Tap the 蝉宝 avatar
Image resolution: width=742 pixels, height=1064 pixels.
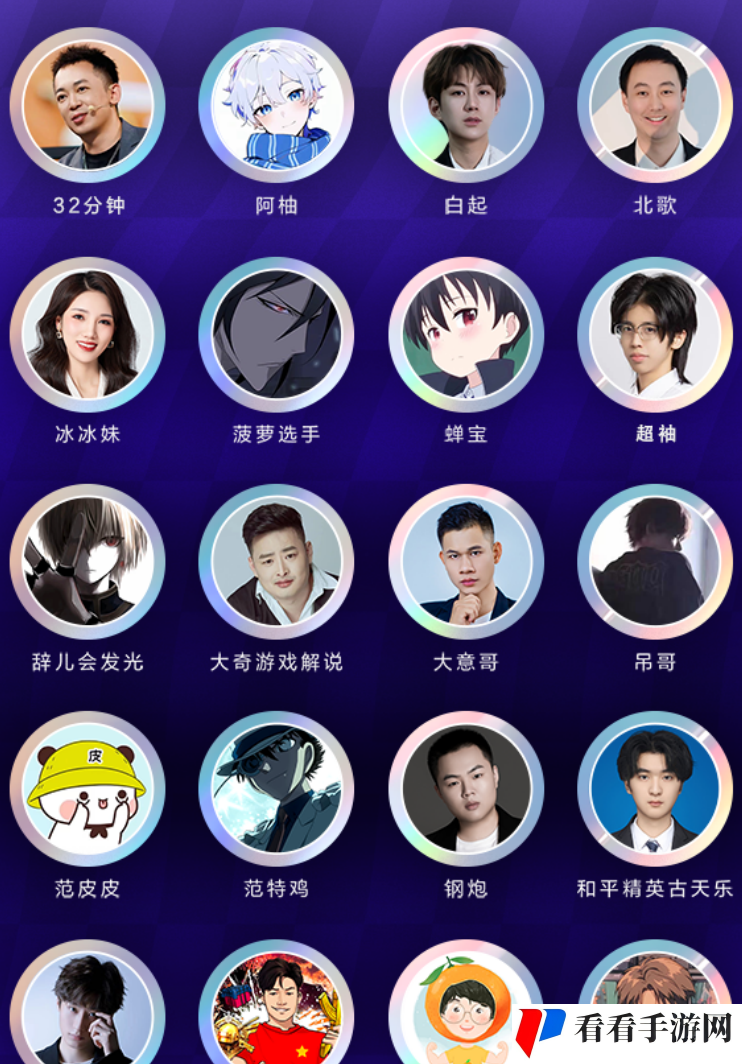tap(466, 334)
